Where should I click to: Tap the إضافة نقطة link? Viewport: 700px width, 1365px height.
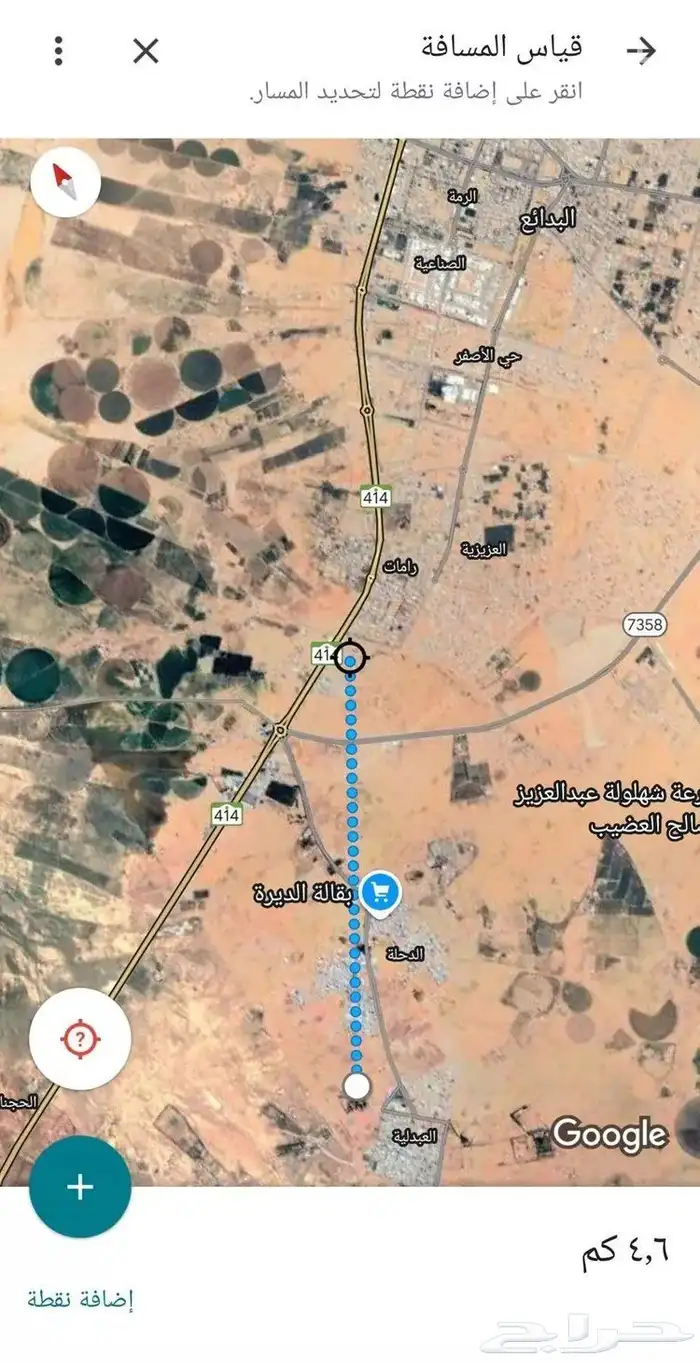[x=80, y=1300]
